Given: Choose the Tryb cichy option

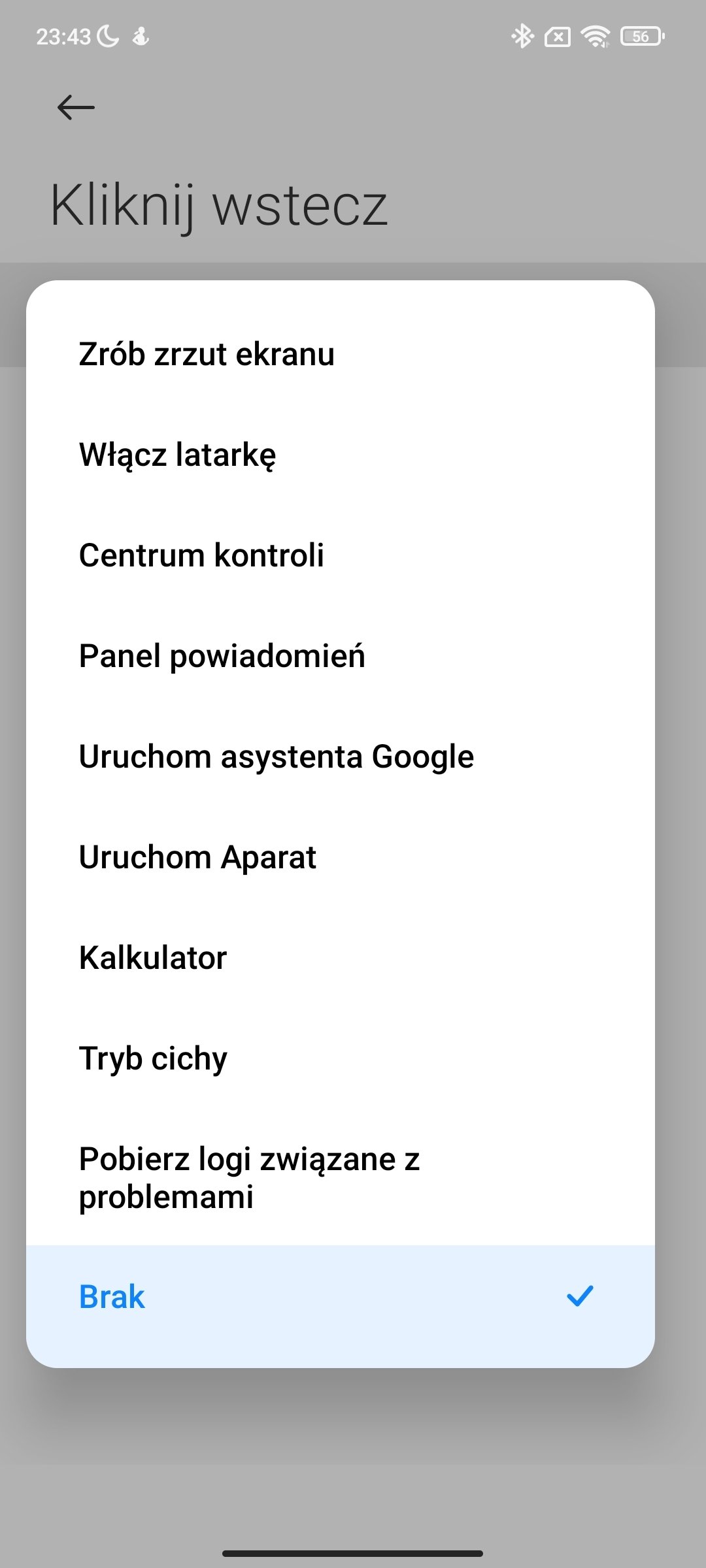Looking at the screenshot, I should (340, 1058).
